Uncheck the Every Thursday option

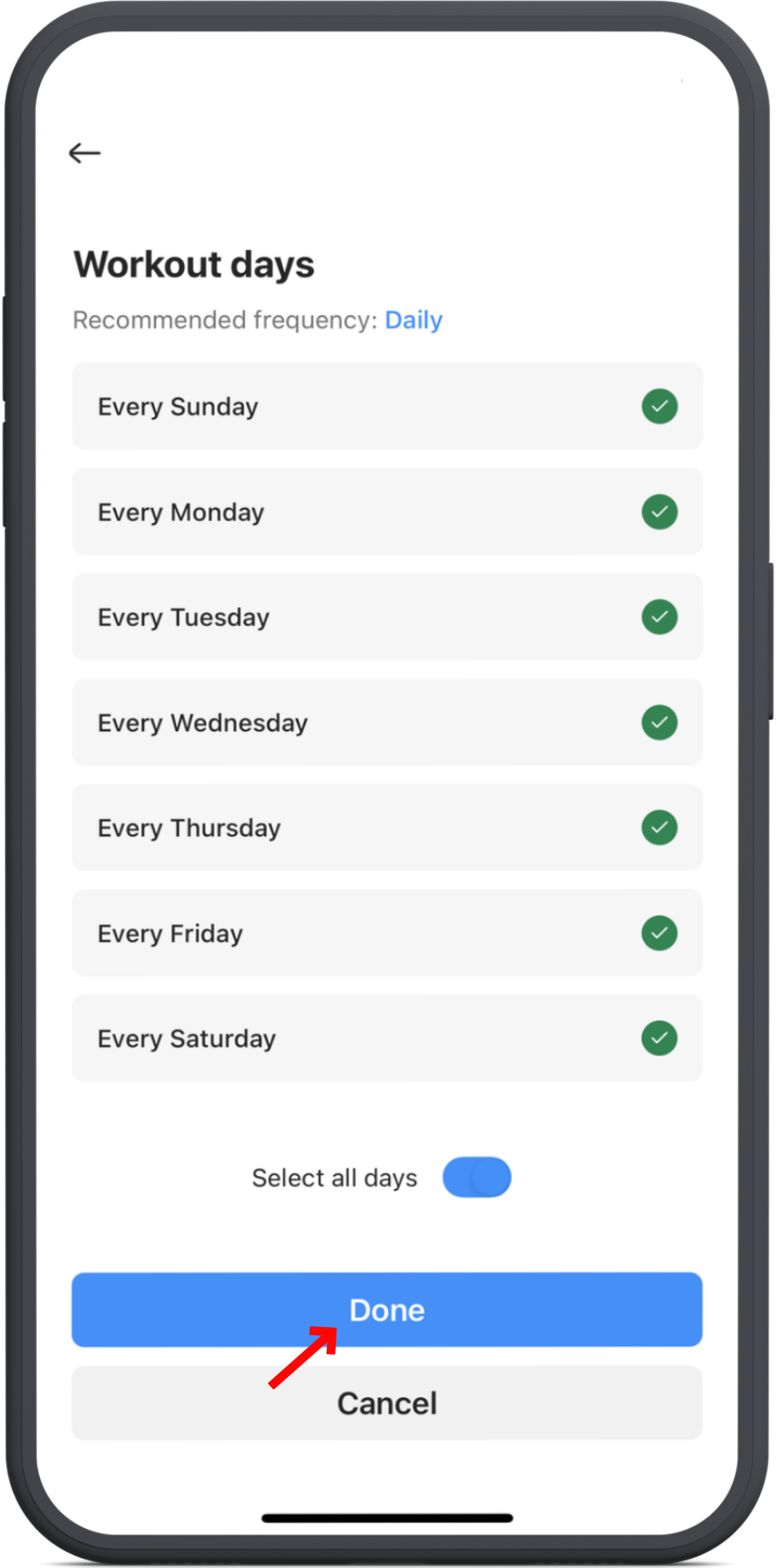point(659,828)
